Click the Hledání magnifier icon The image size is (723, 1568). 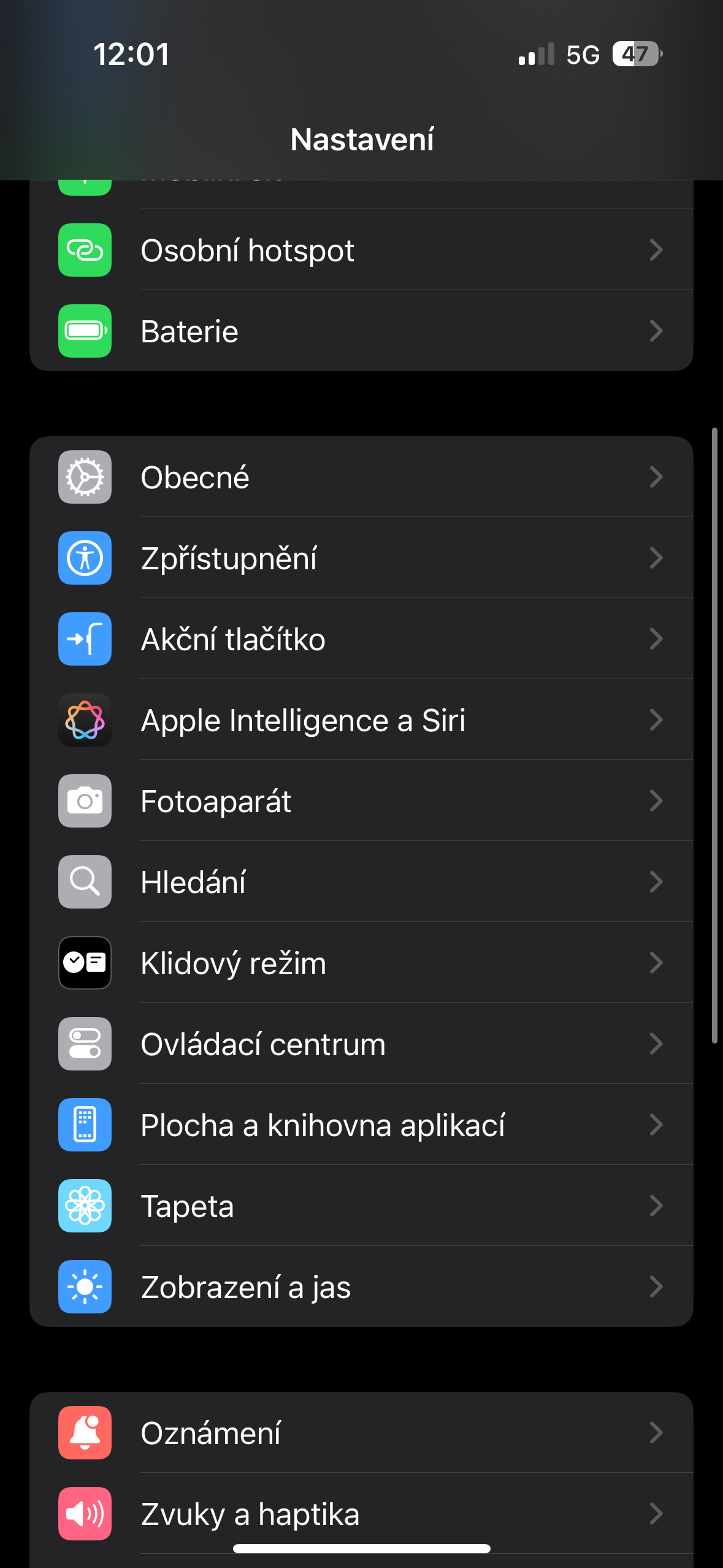(x=85, y=882)
